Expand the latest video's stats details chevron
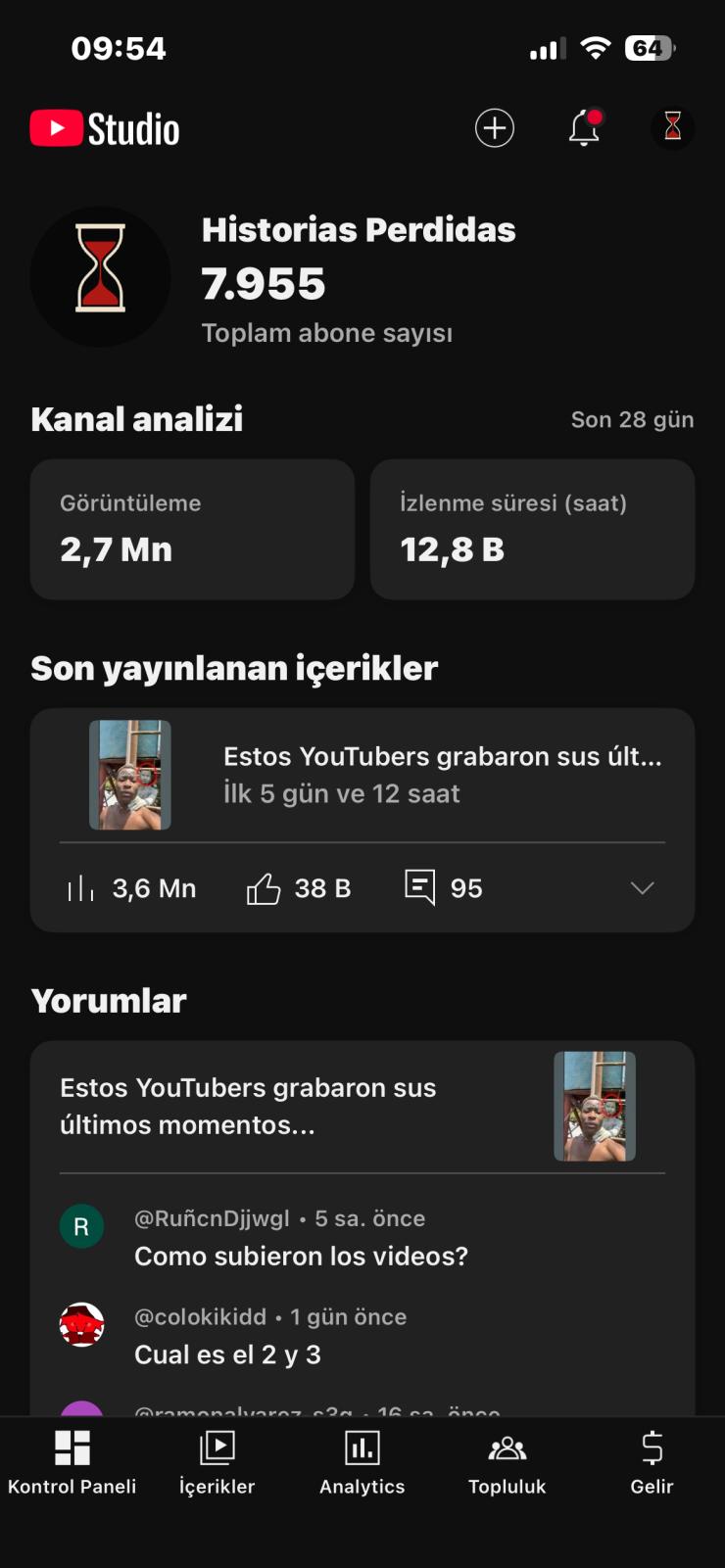Viewport: 725px width, 1568px height. pyautogui.click(x=641, y=888)
